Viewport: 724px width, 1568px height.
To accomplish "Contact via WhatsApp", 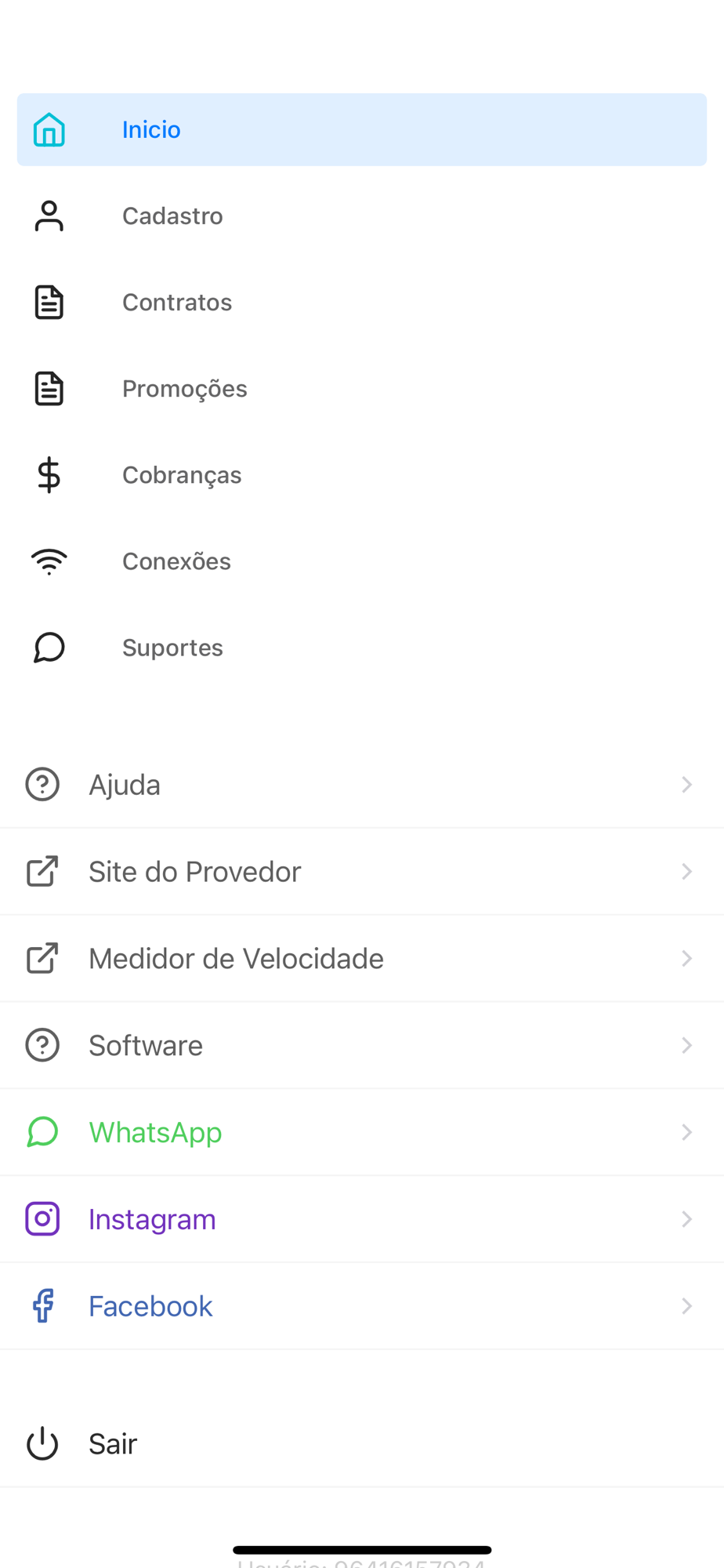I will (x=360, y=1133).
